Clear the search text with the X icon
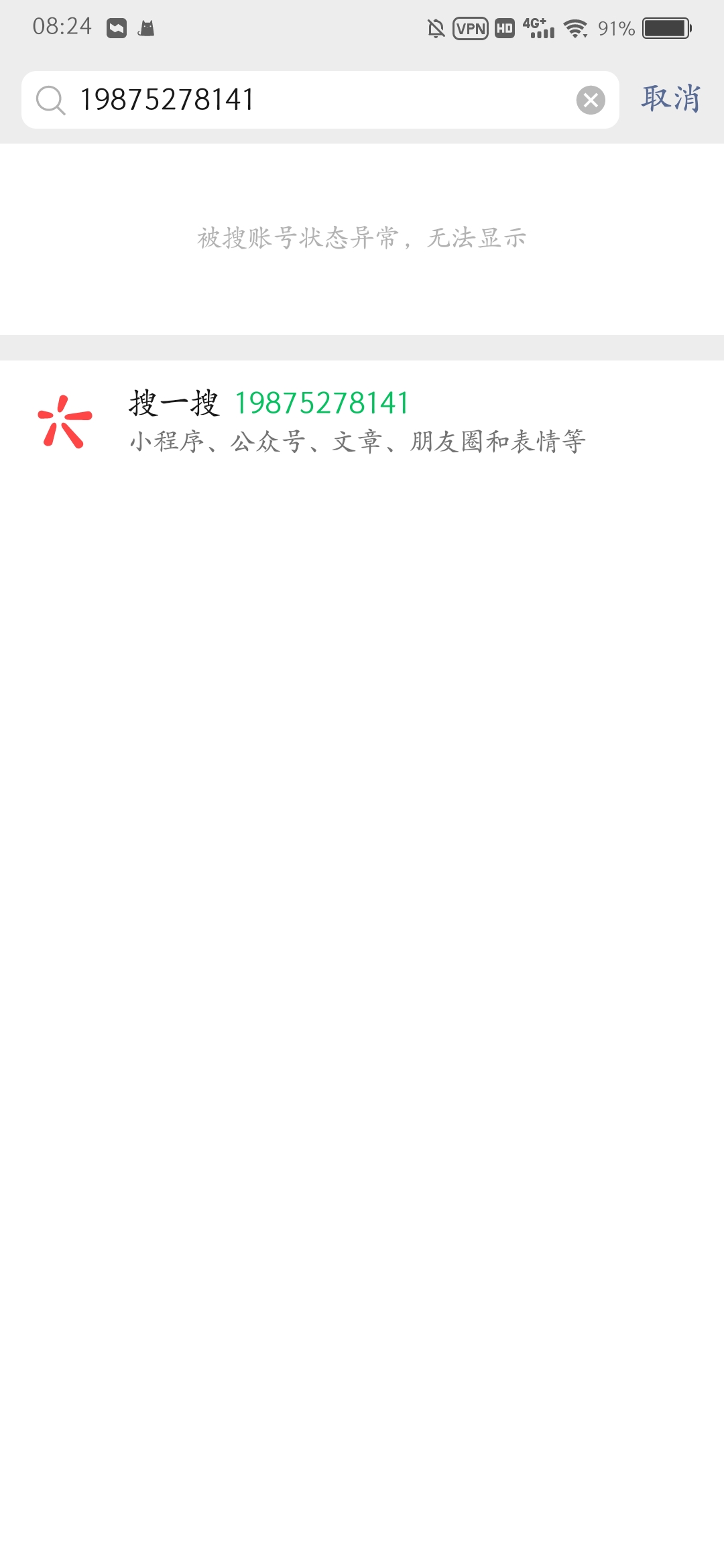The width and height of the screenshot is (724, 1568). (x=591, y=101)
